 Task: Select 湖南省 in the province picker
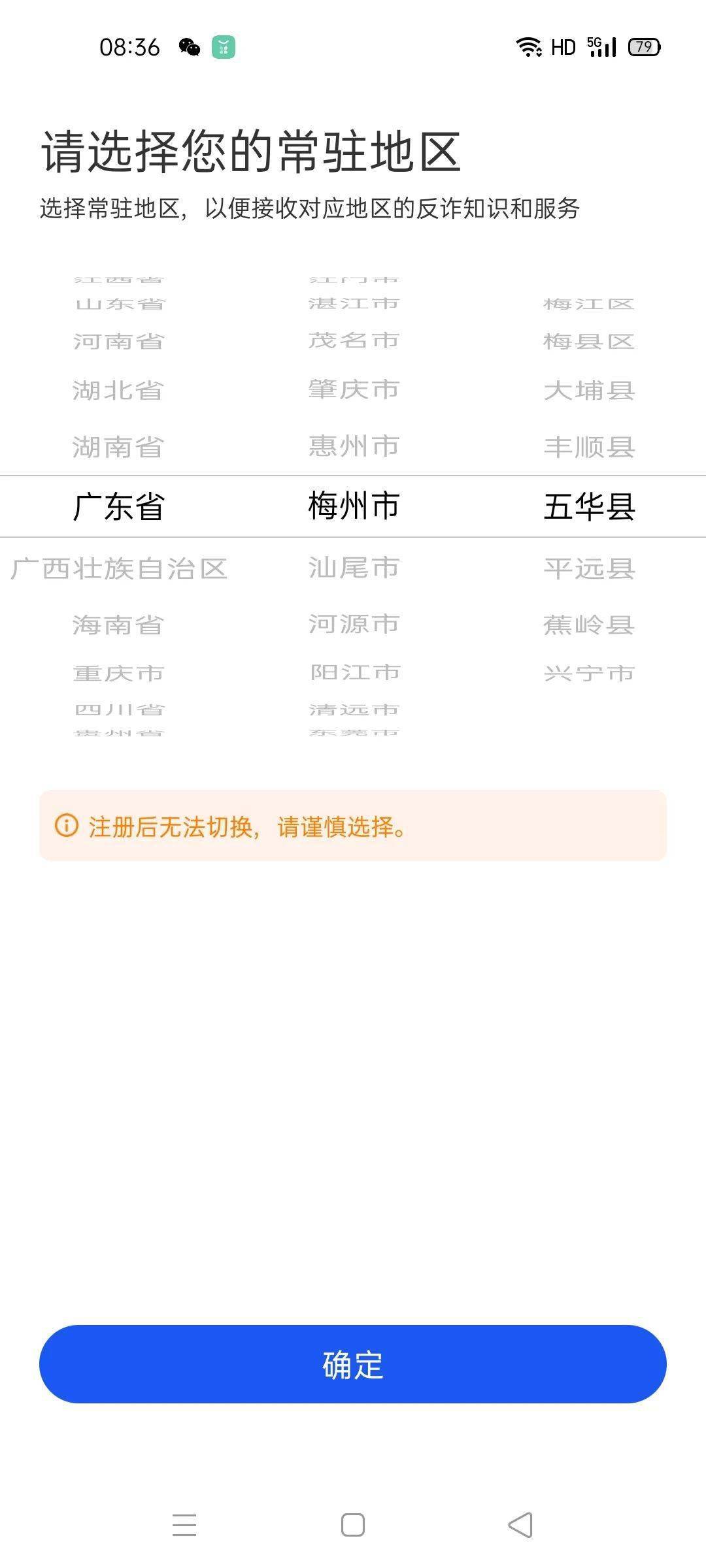118,447
